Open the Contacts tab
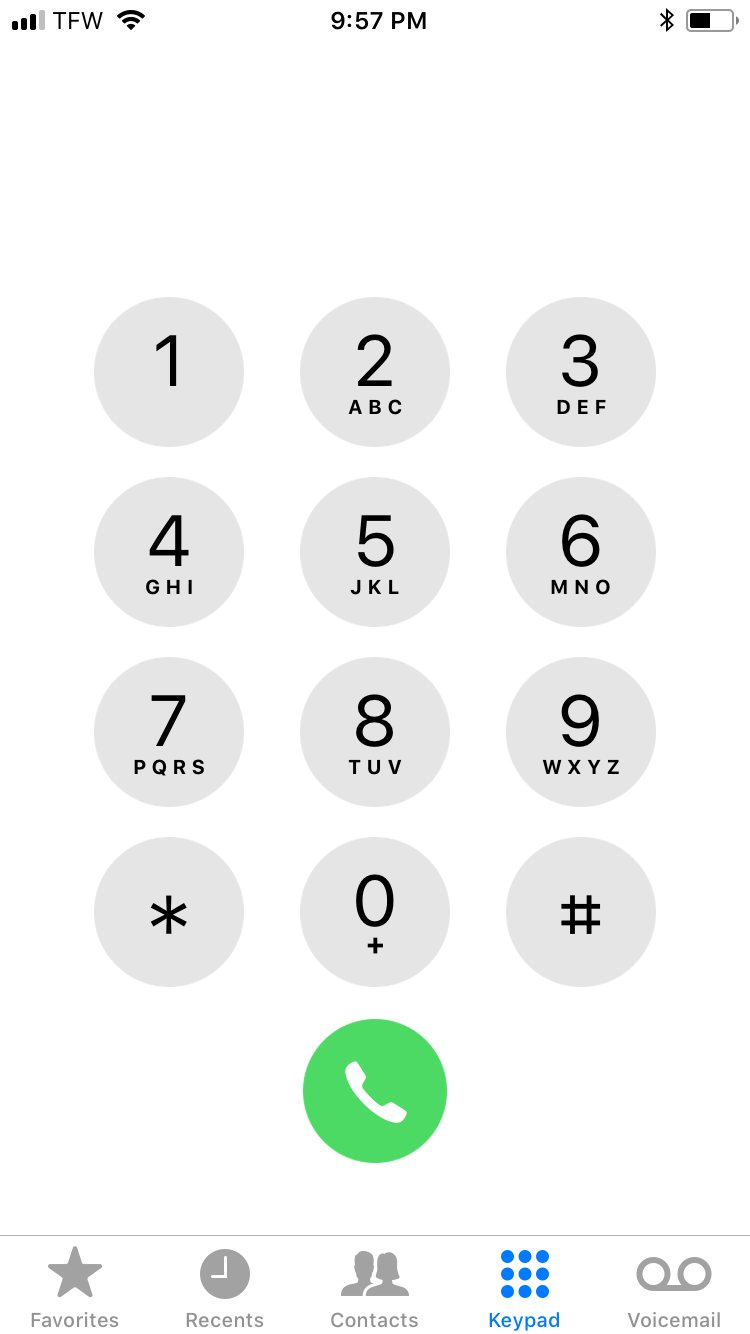Screen dimensions: 750x1334 [375, 1285]
